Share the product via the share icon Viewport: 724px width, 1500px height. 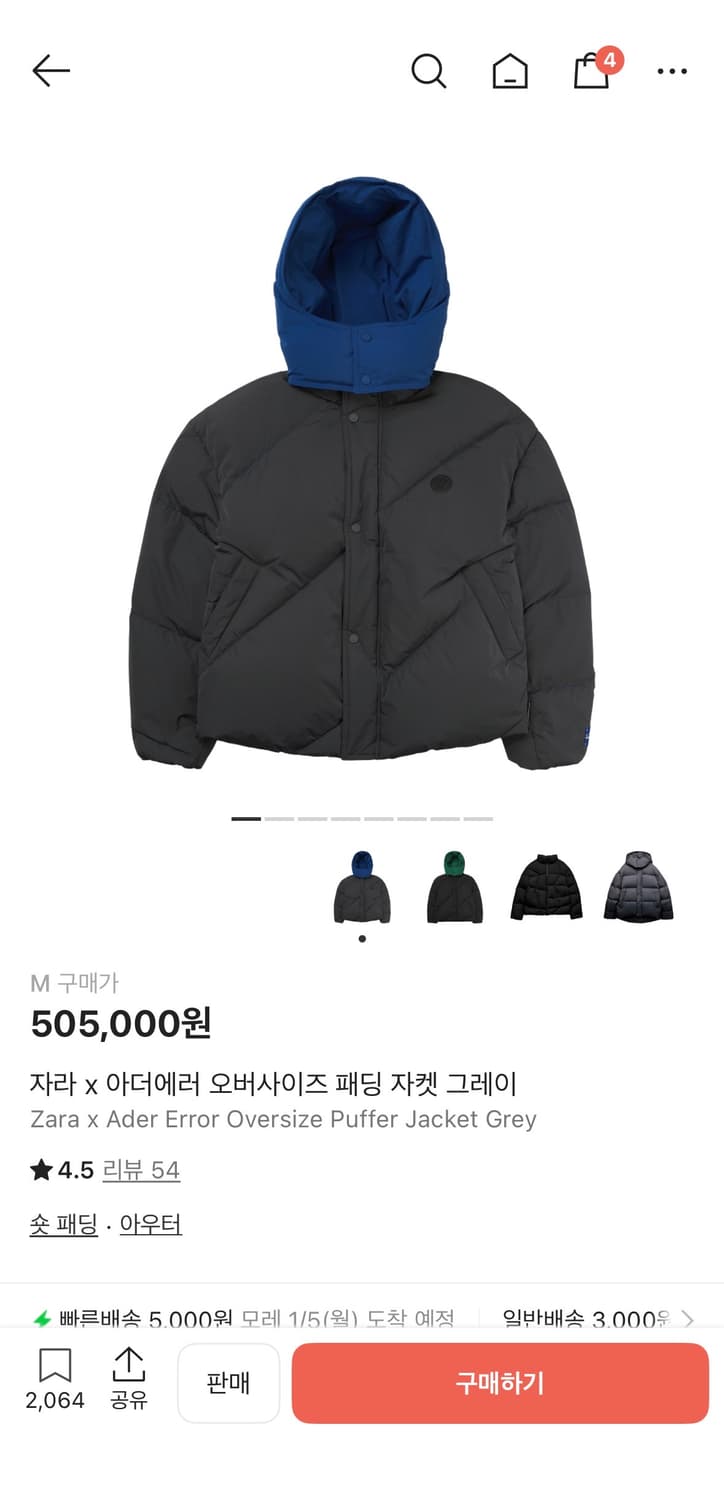pyautogui.click(x=129, y=1365)
